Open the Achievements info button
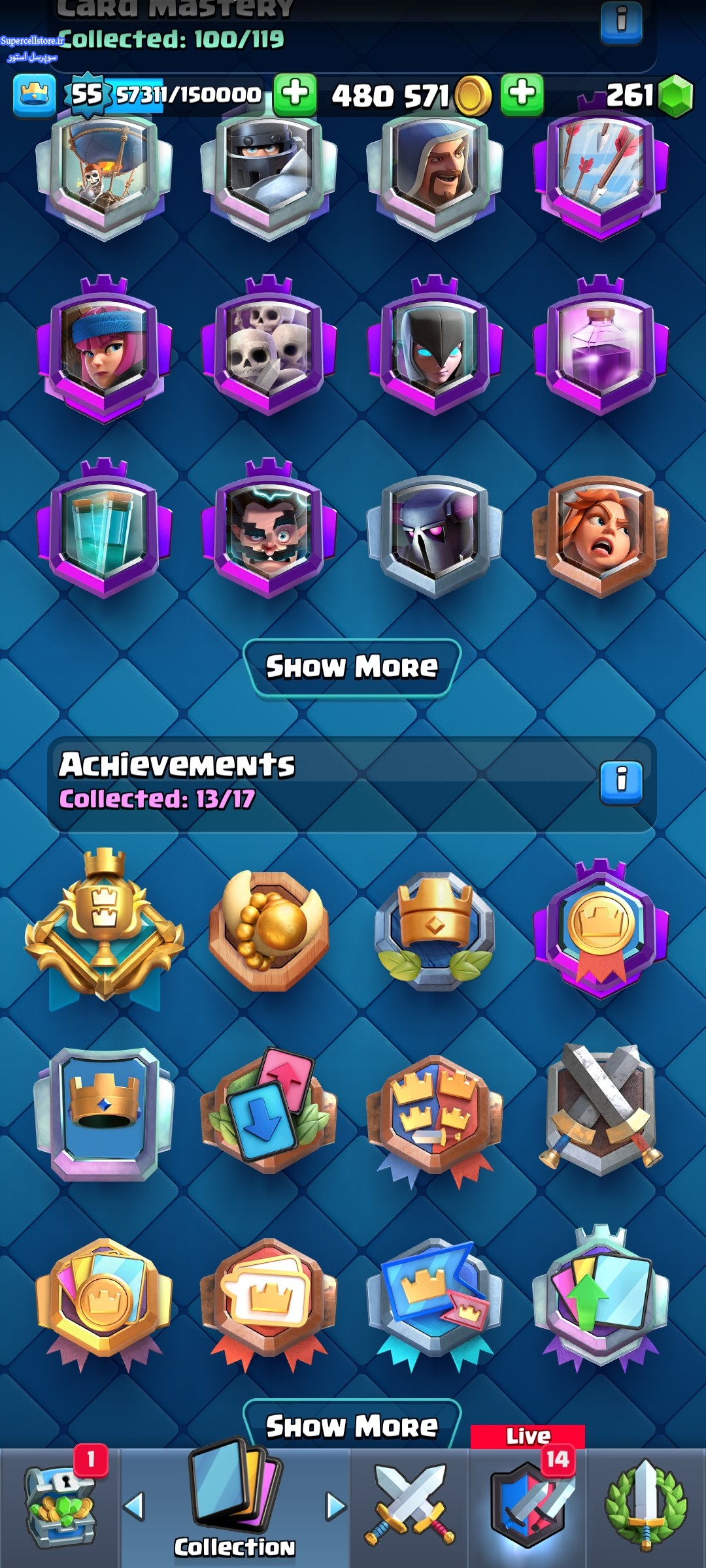The height and width of the screenshot is (1568, 706). point(621,781)
